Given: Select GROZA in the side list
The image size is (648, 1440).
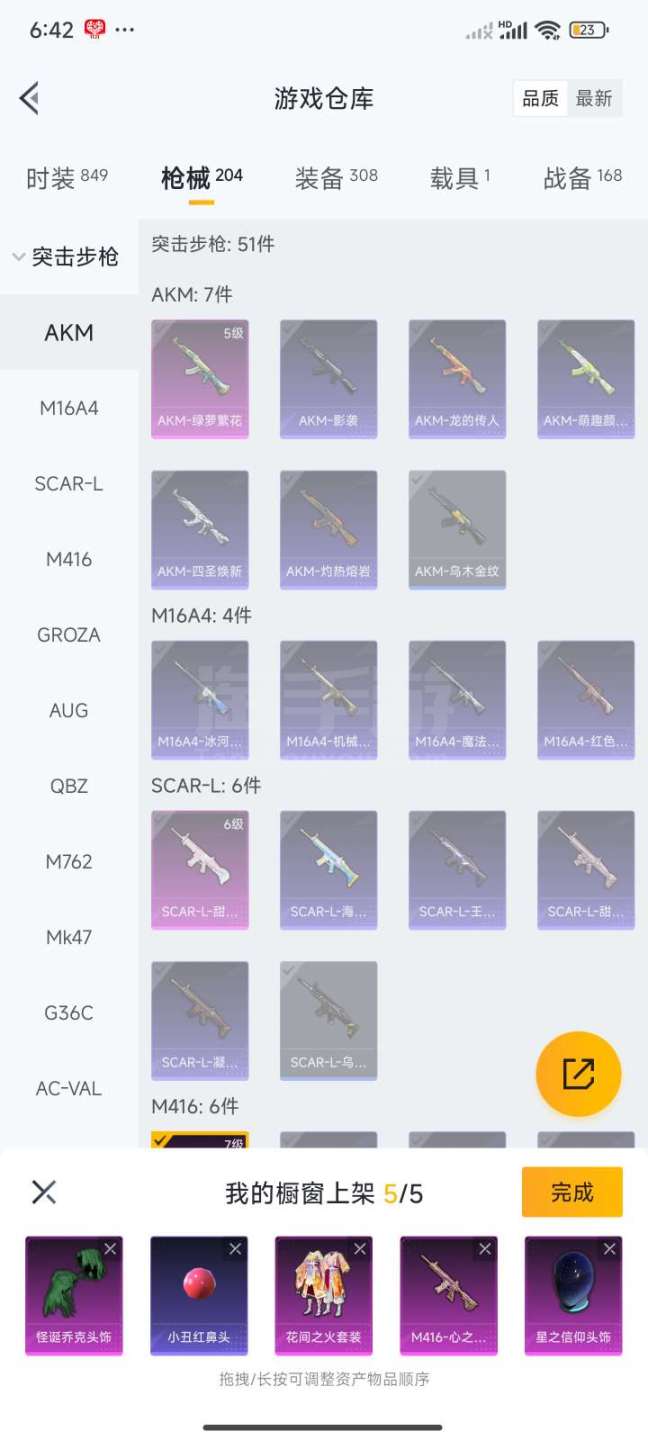Looking at the screenshot, I should coord(69,635).
